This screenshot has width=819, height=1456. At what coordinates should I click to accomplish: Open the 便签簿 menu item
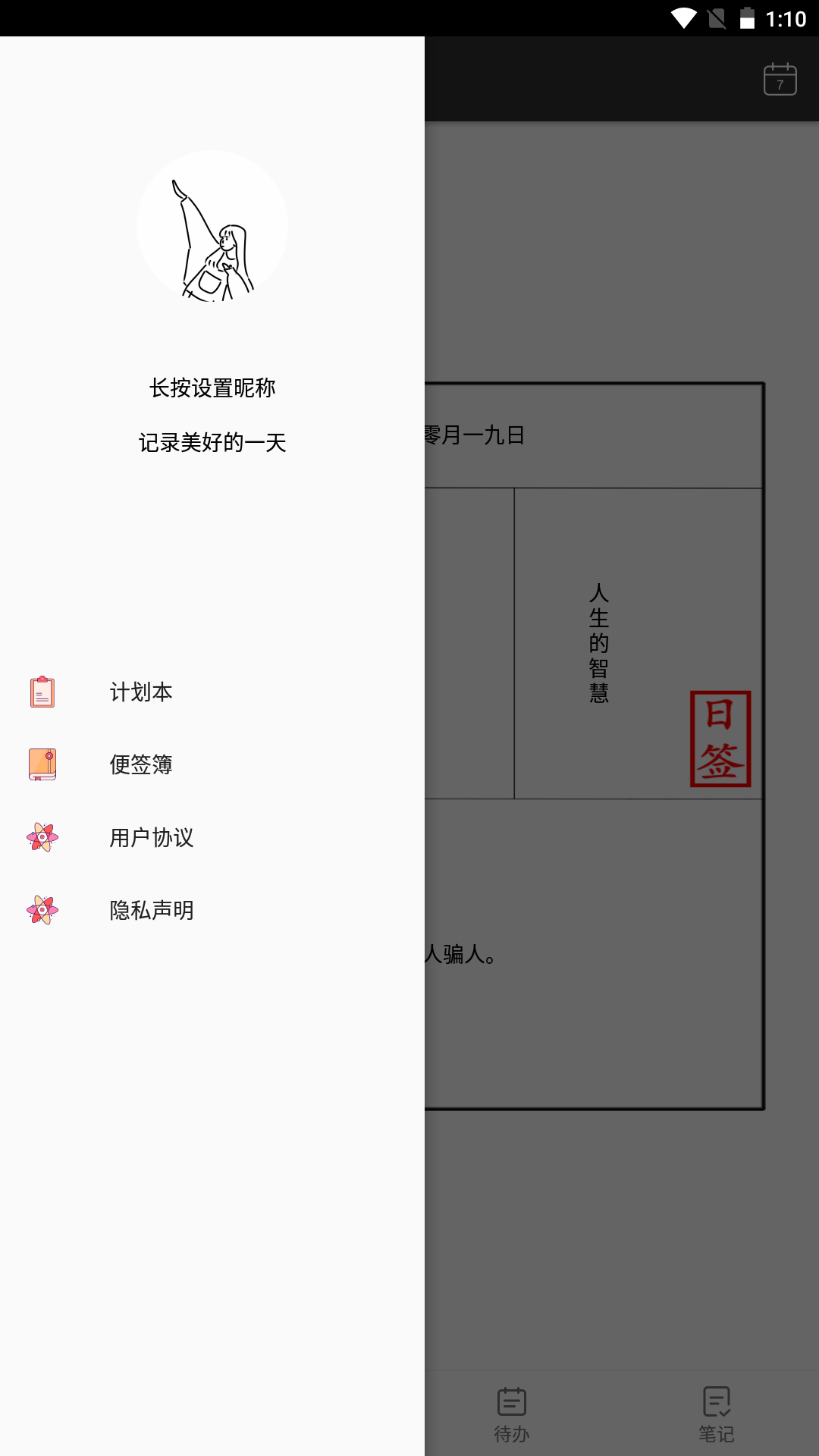coord(212,764)
